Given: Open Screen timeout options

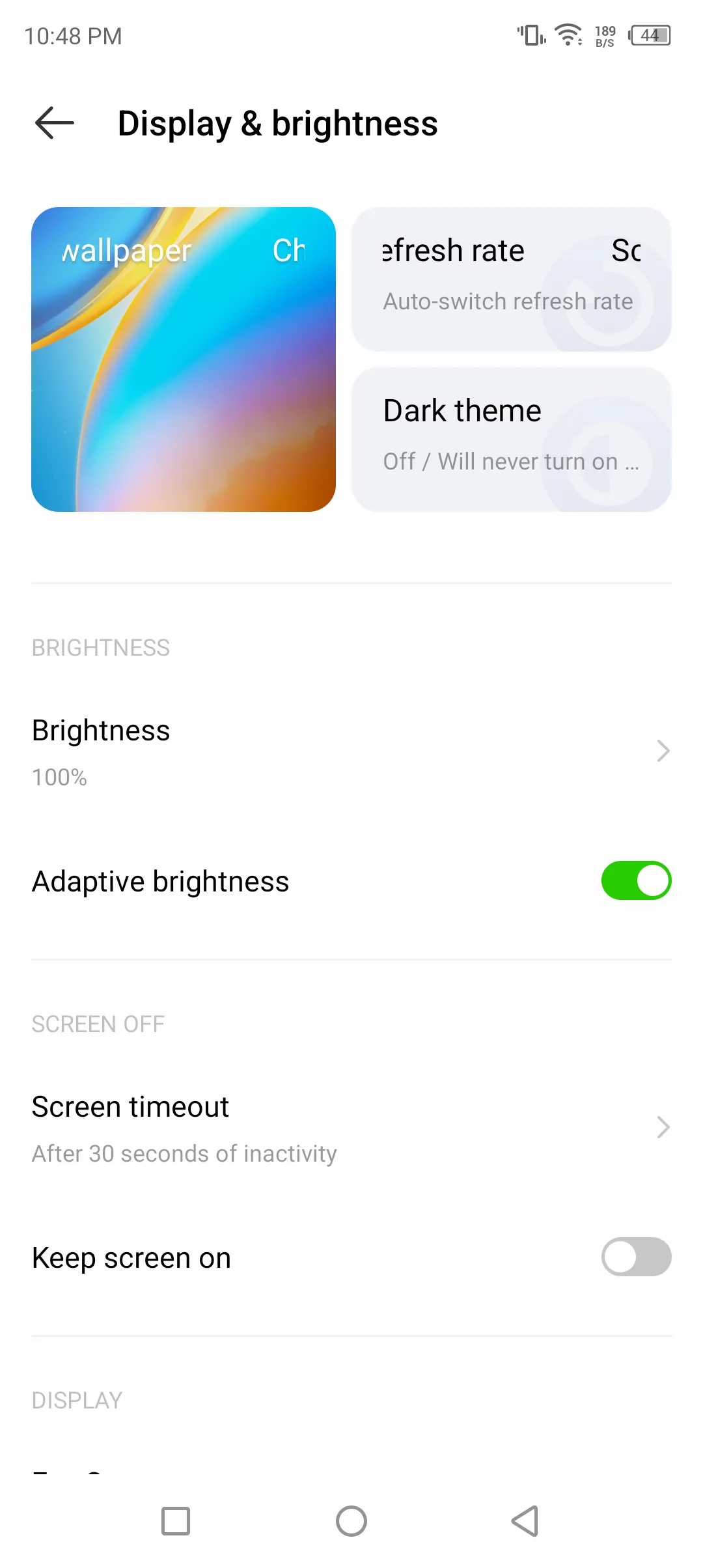Looking at the screenshot, I should (x=351, y=1128).
